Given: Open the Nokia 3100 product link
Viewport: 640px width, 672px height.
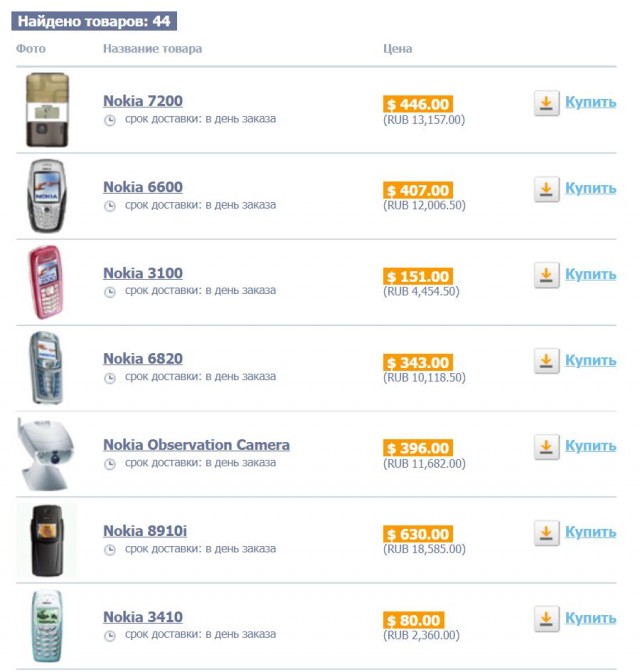Looking at the screenshot, I should coord(142,273).
